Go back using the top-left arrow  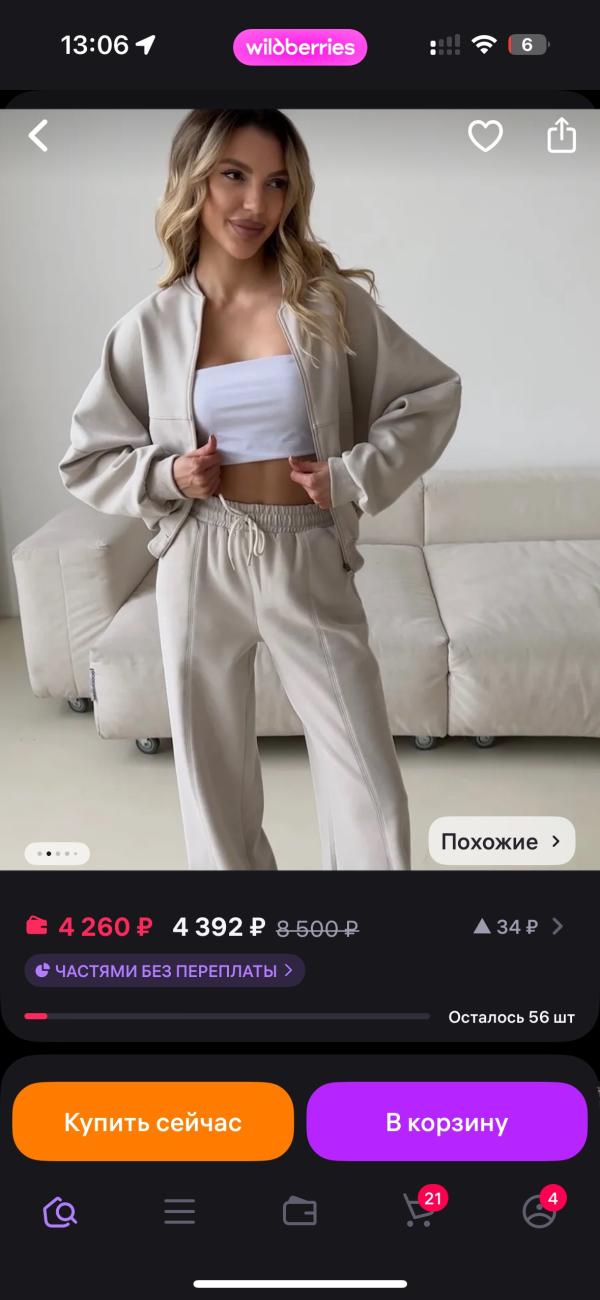pos(38,136)
